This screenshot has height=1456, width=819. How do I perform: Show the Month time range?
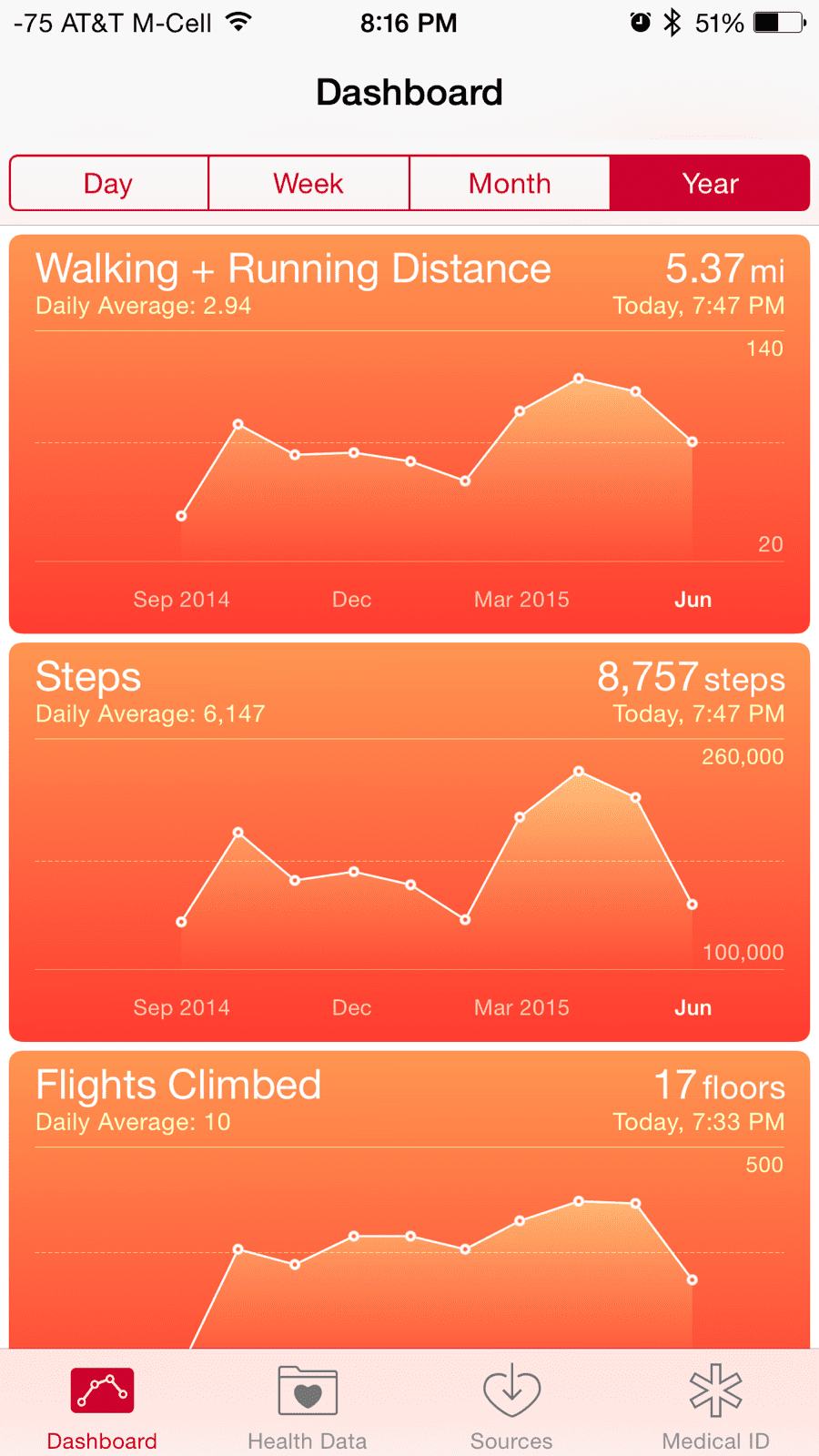(510, 183)
